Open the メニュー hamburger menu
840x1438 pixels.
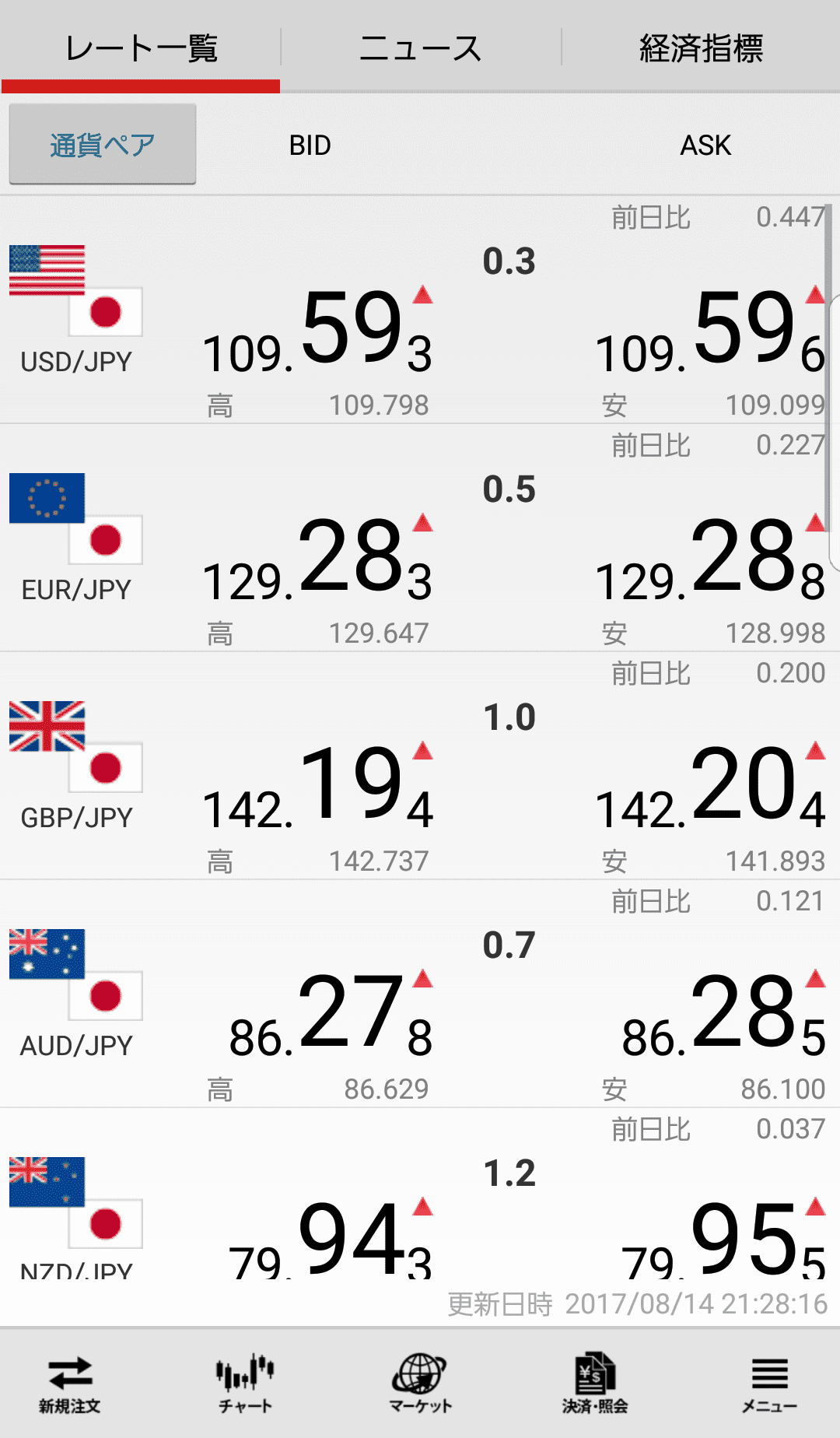click(769, 1384)
